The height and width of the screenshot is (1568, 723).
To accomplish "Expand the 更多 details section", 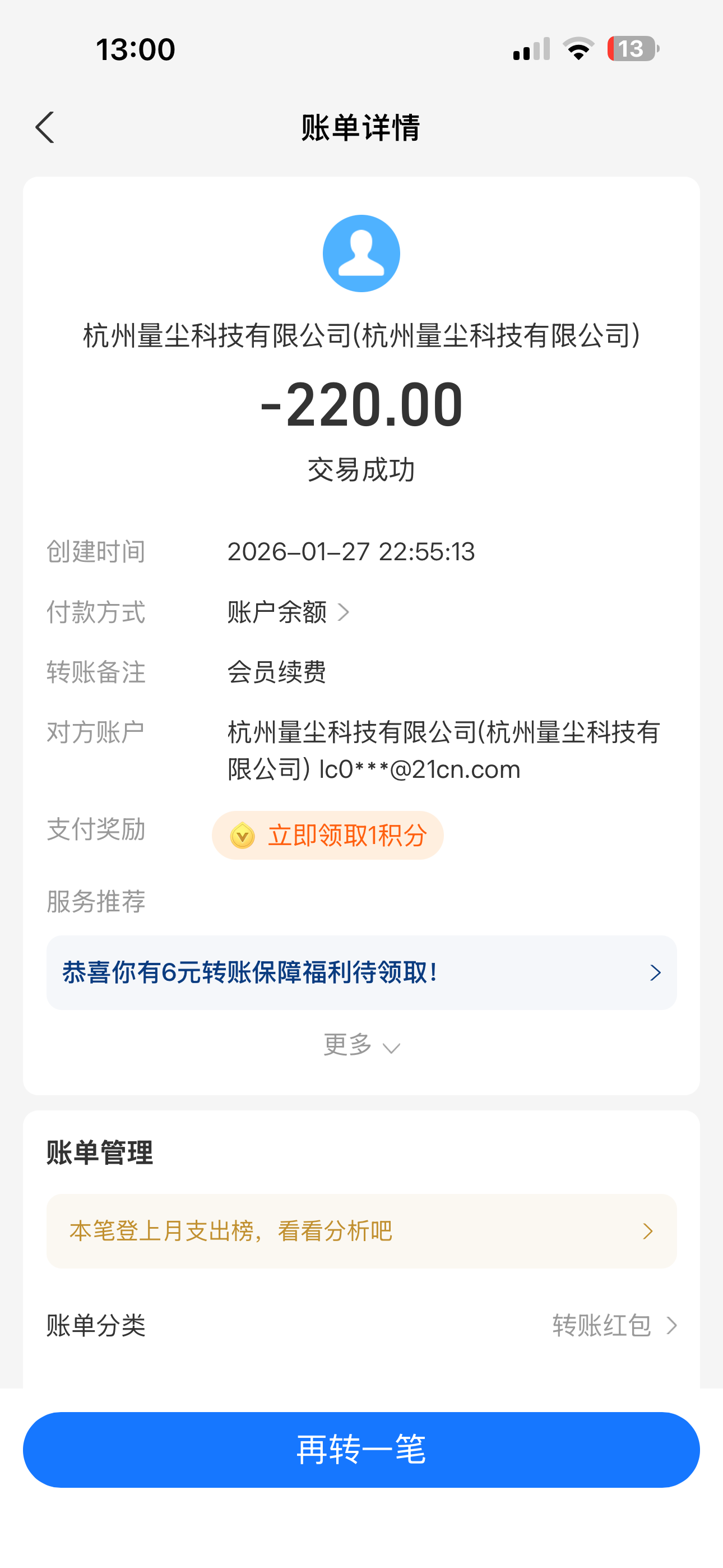I will pos(361,1045).
